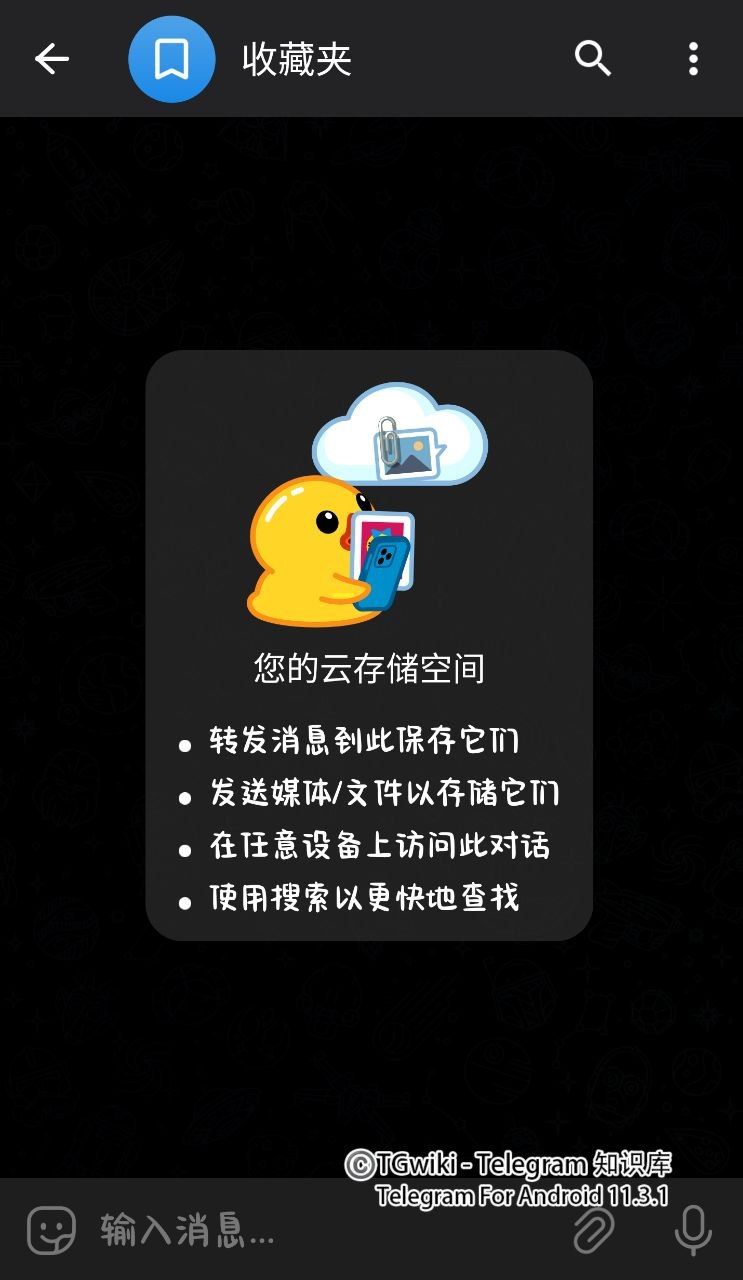The image size is (743, 1280).
Task: Search within saved messages
Action: (x=592, y=59)
